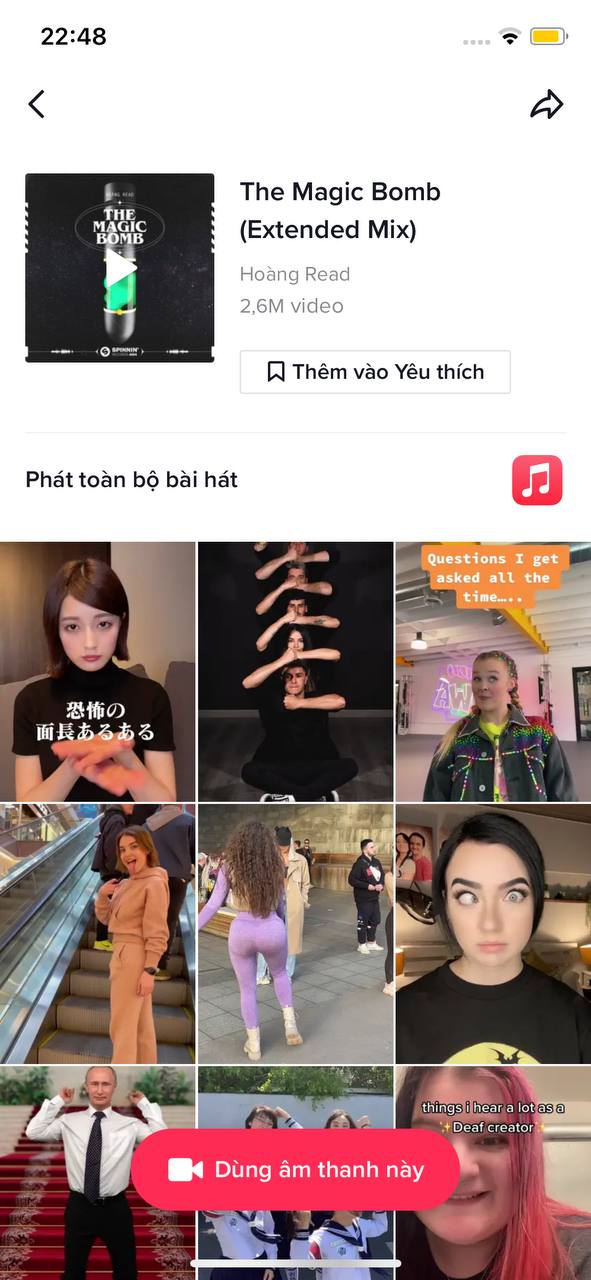
Task: Open the escalator video in beige tracksuit
Action: 97,933
